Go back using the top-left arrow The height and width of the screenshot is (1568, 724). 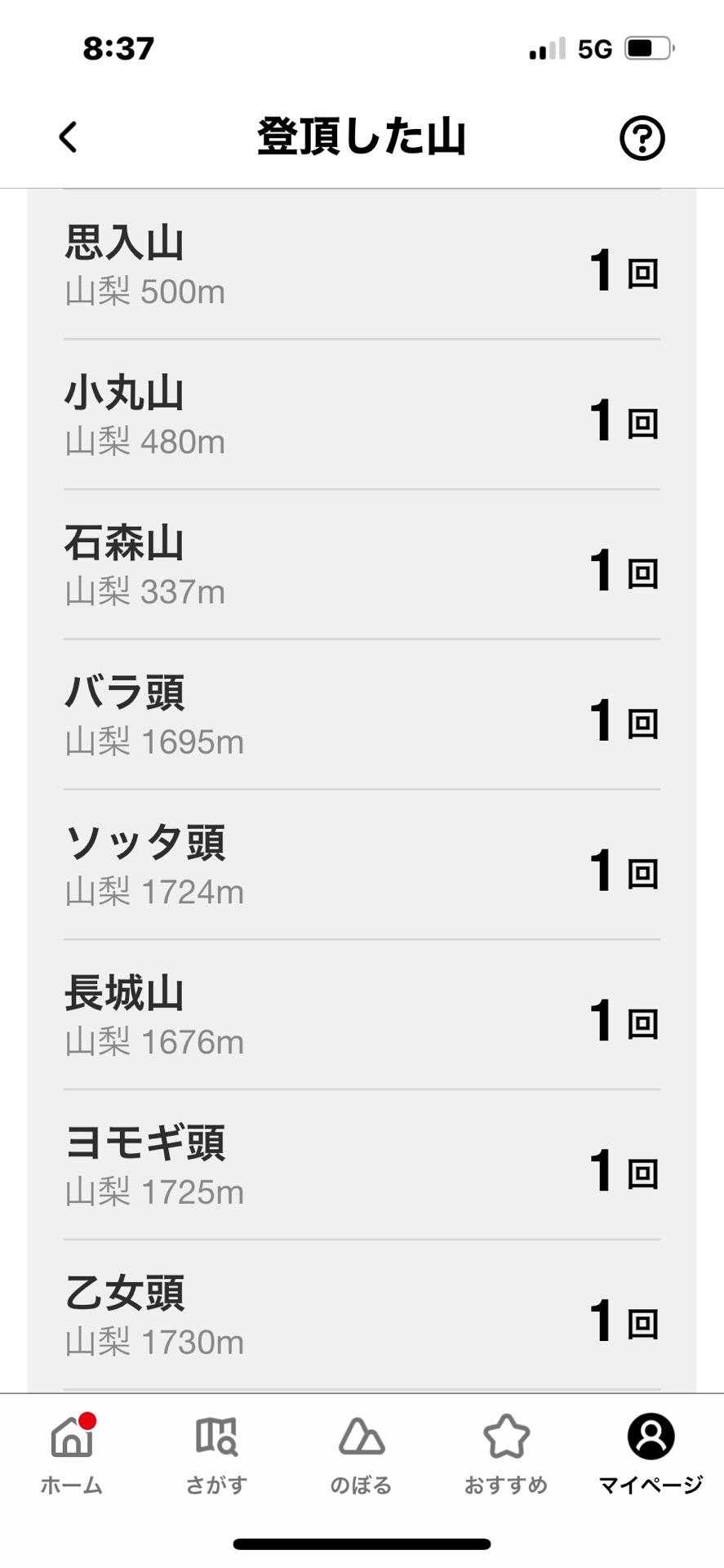click(69, 137)
